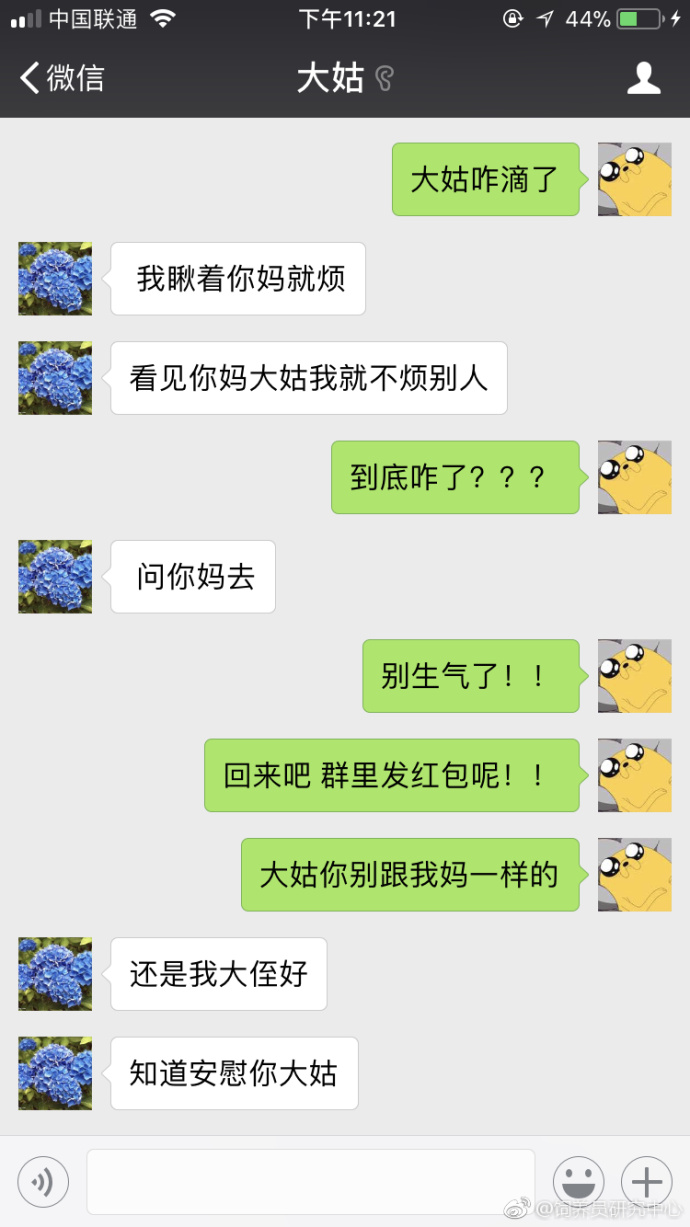The image size is (690, 1227).
Task: View my avatar next to 大姑咋滴了
Action: (634, 180)
